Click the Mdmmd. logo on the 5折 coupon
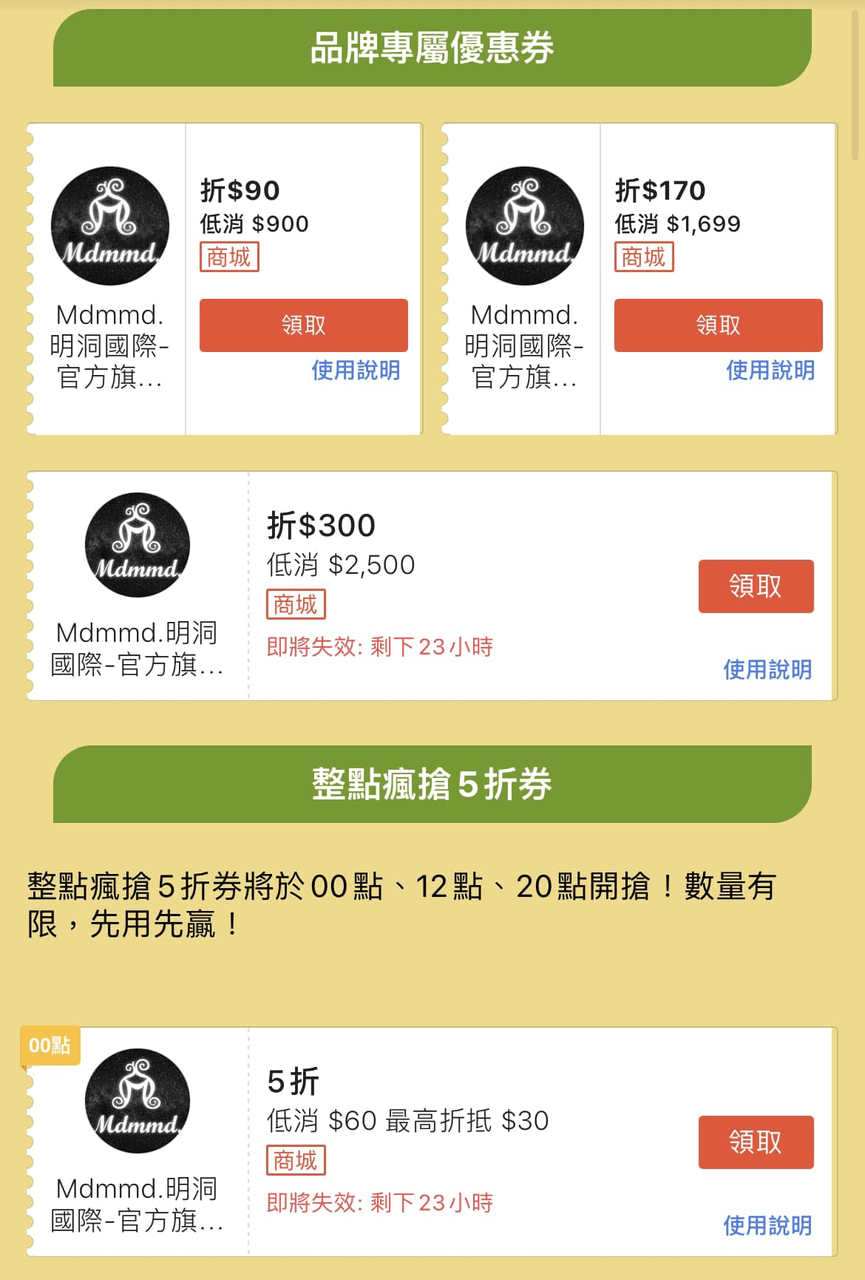Viewport: 865px width, 1280px height. [x=137, y=1100]
